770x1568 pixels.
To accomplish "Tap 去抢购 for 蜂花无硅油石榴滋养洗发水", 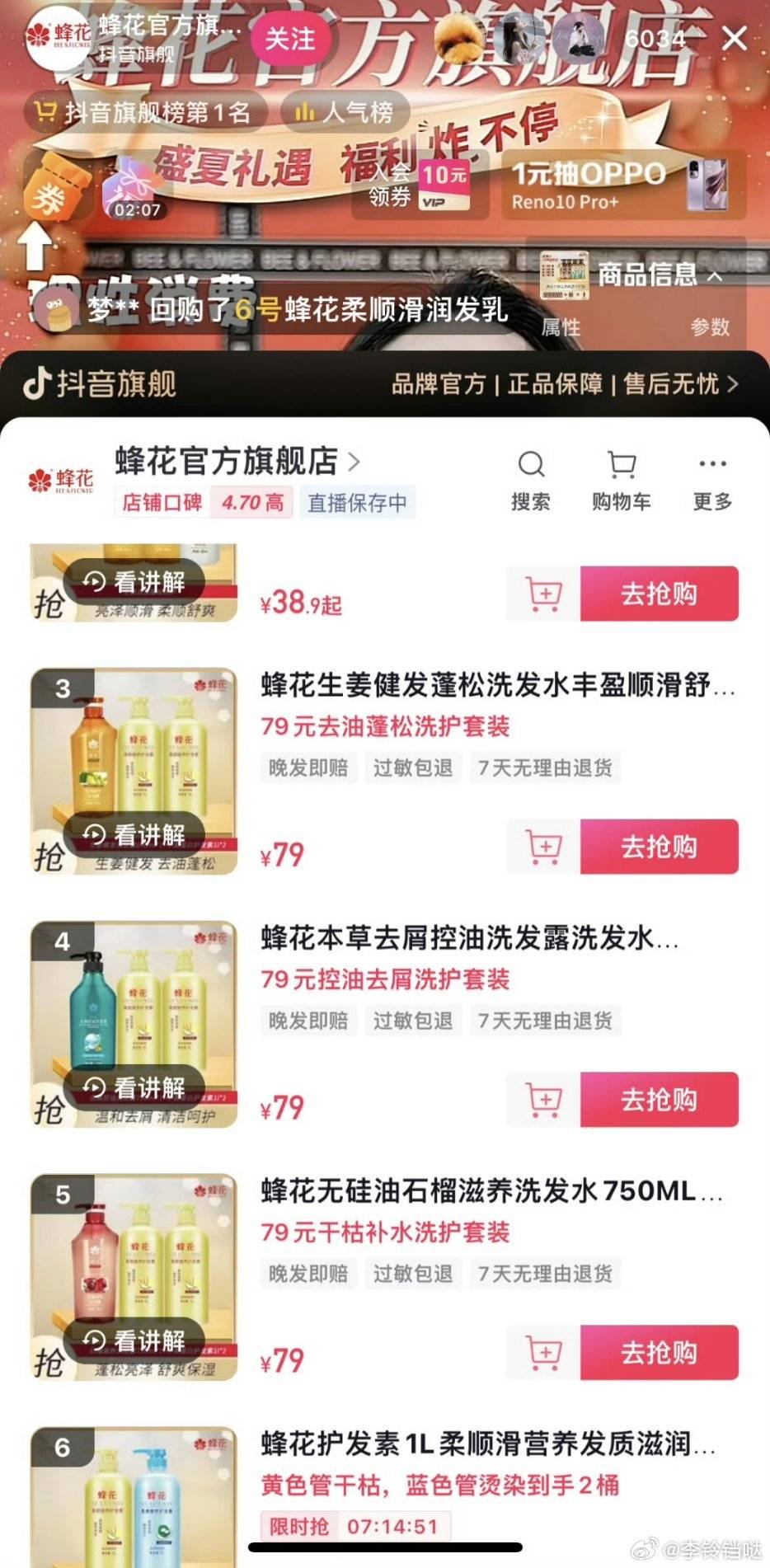I will pyautogui.click(x=659, y=1352).
